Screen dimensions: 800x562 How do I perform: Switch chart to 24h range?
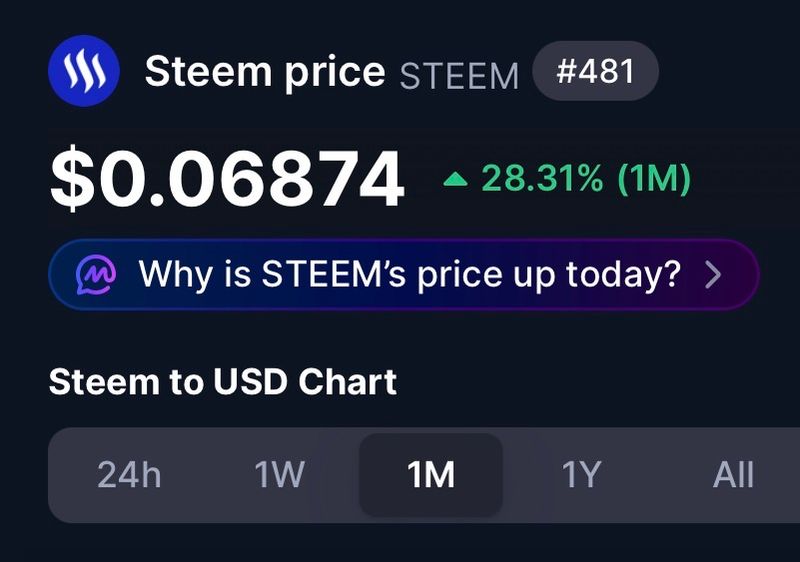click(129, 475)
